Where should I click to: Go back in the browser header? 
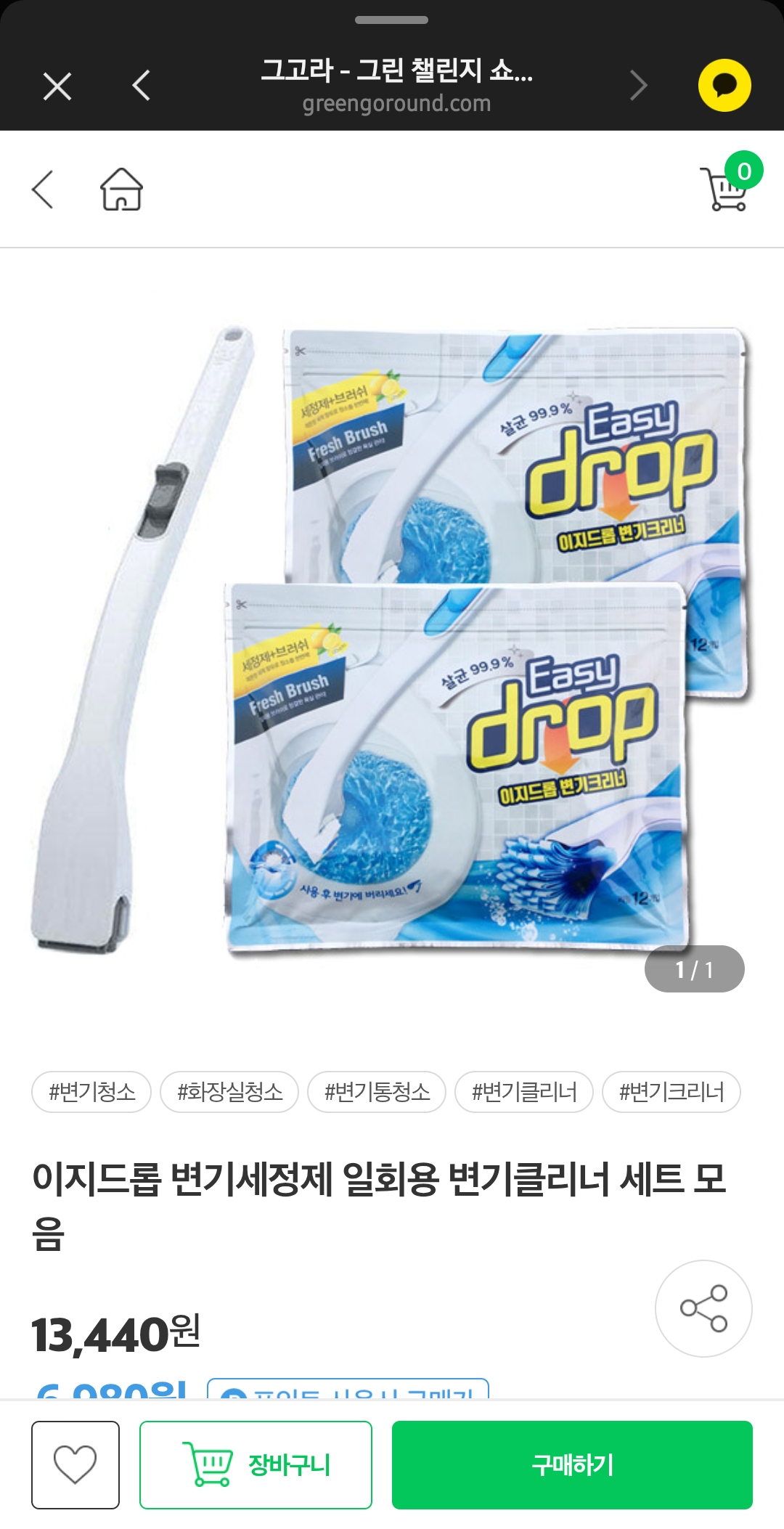pyautogui.click(x=142, y=86)
